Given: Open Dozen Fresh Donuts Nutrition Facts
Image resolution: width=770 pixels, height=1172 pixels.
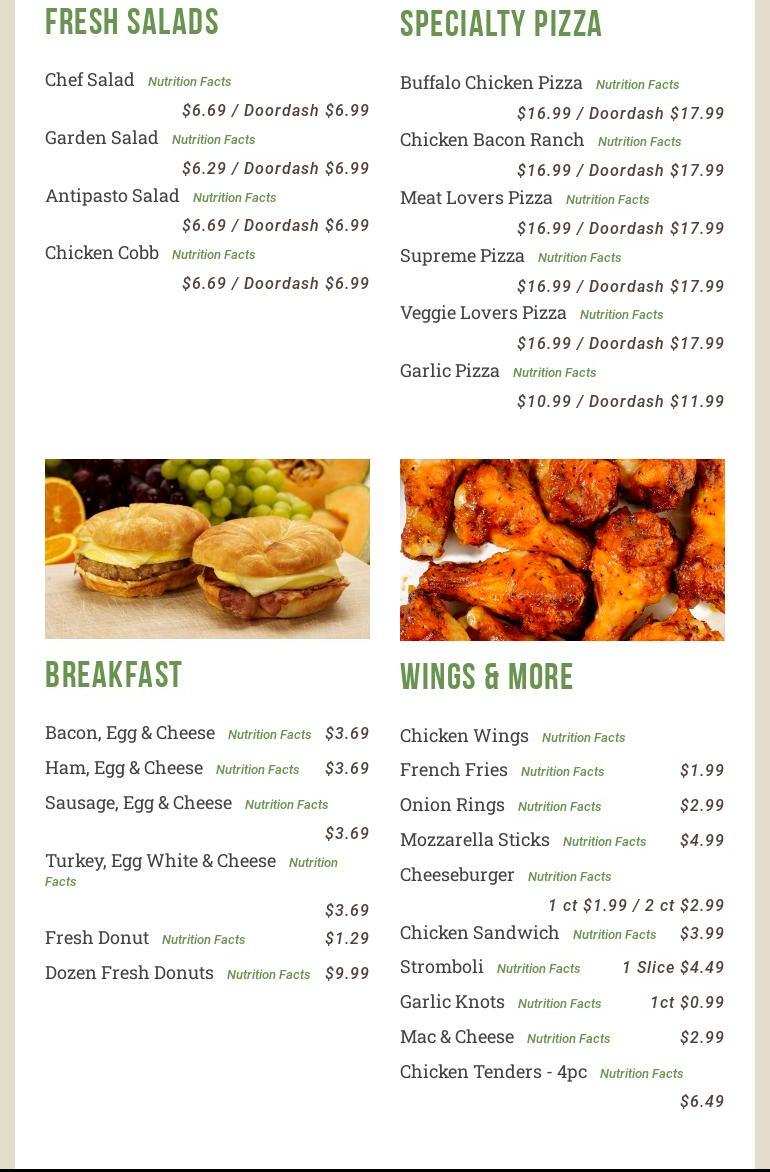Looking at the screenshot, I should click(x=268, y=975).
